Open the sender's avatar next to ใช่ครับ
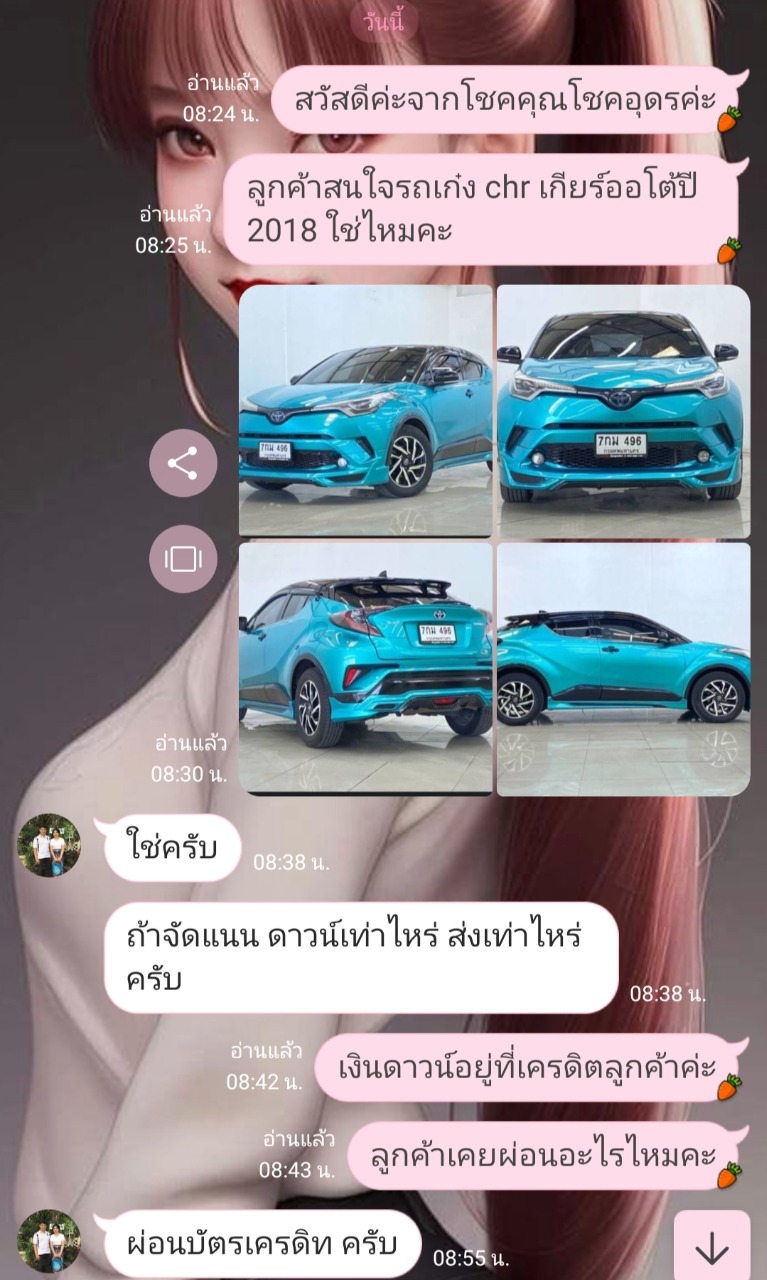 (48, 846)
